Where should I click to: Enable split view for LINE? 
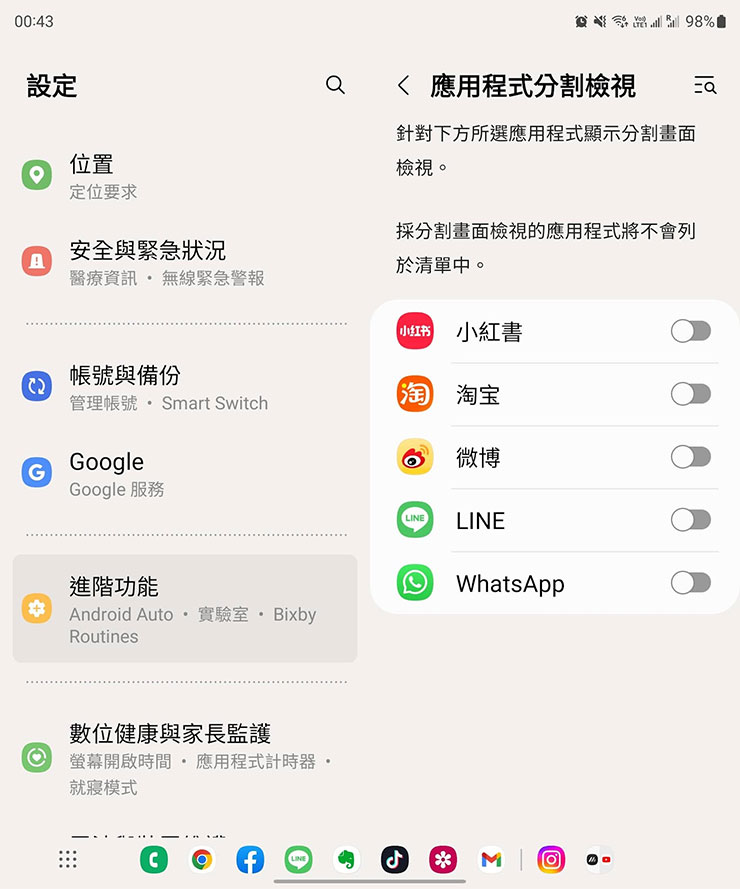click(690, 520)
